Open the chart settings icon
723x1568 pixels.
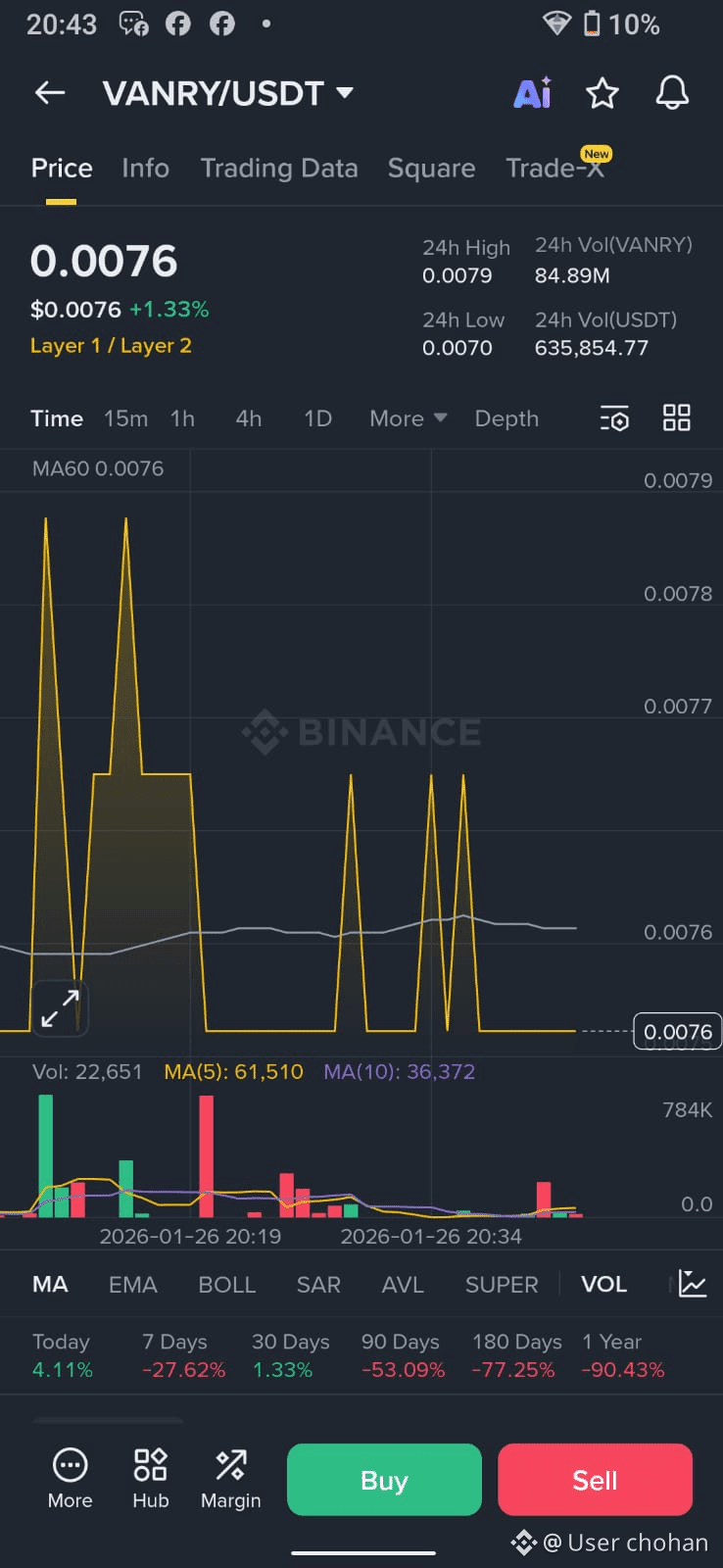(614, 419)
